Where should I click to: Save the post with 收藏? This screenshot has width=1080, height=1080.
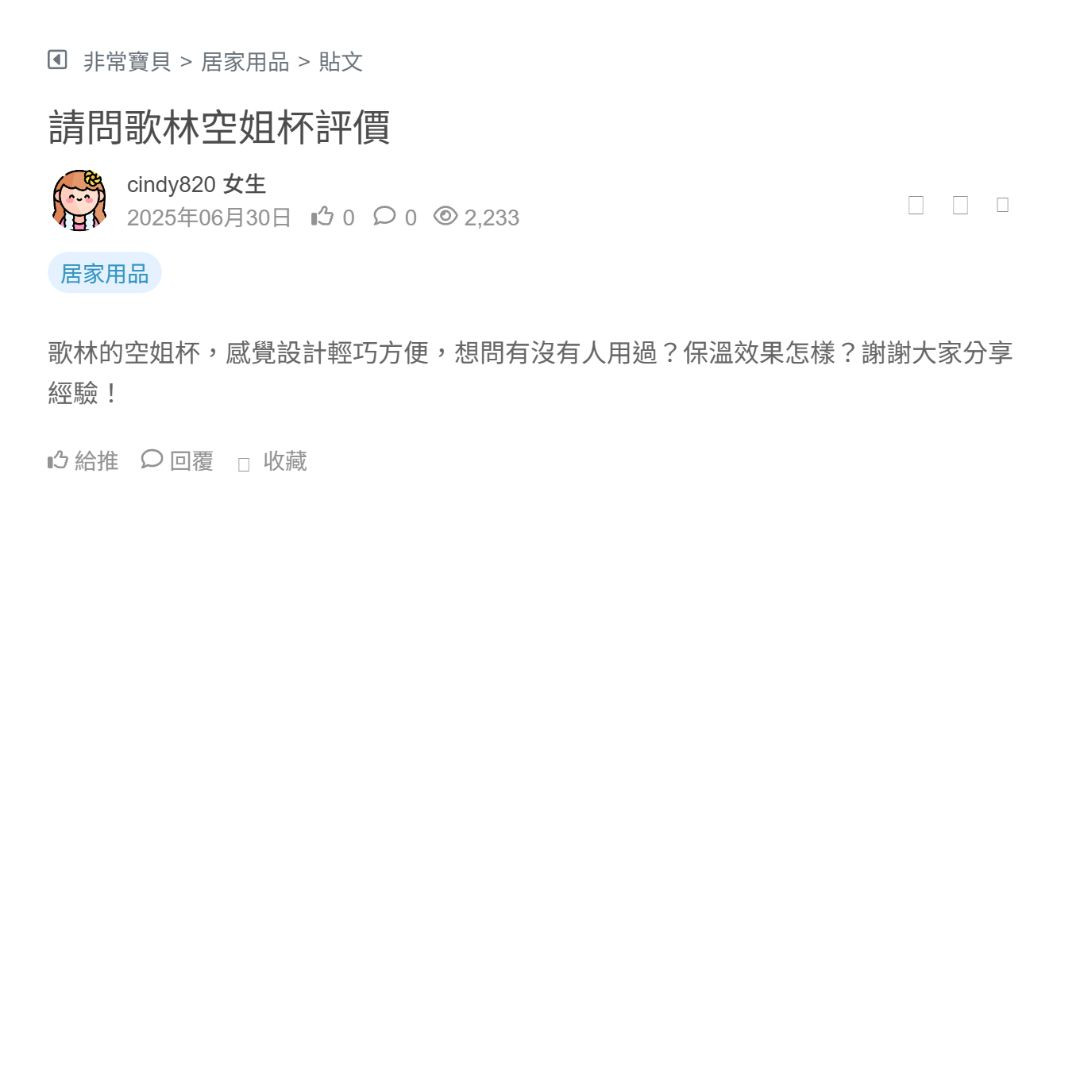pos(273,461)
